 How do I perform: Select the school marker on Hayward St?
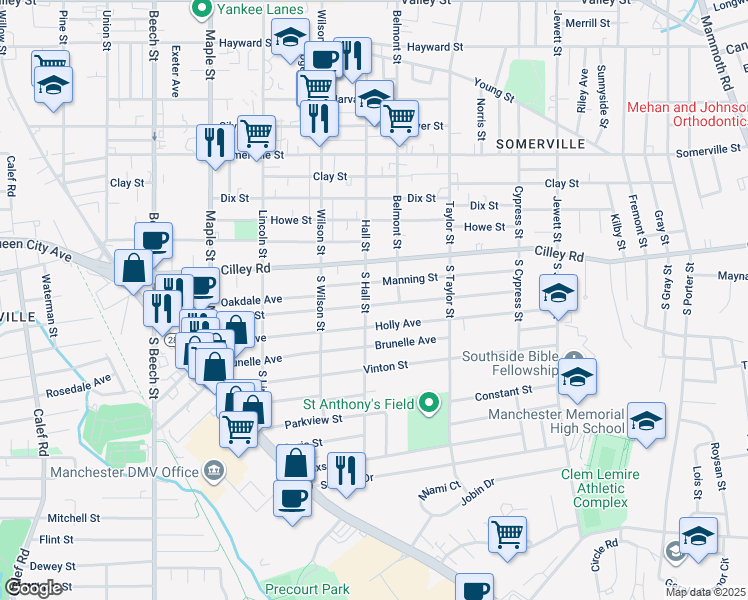click(x=290, y=36)
